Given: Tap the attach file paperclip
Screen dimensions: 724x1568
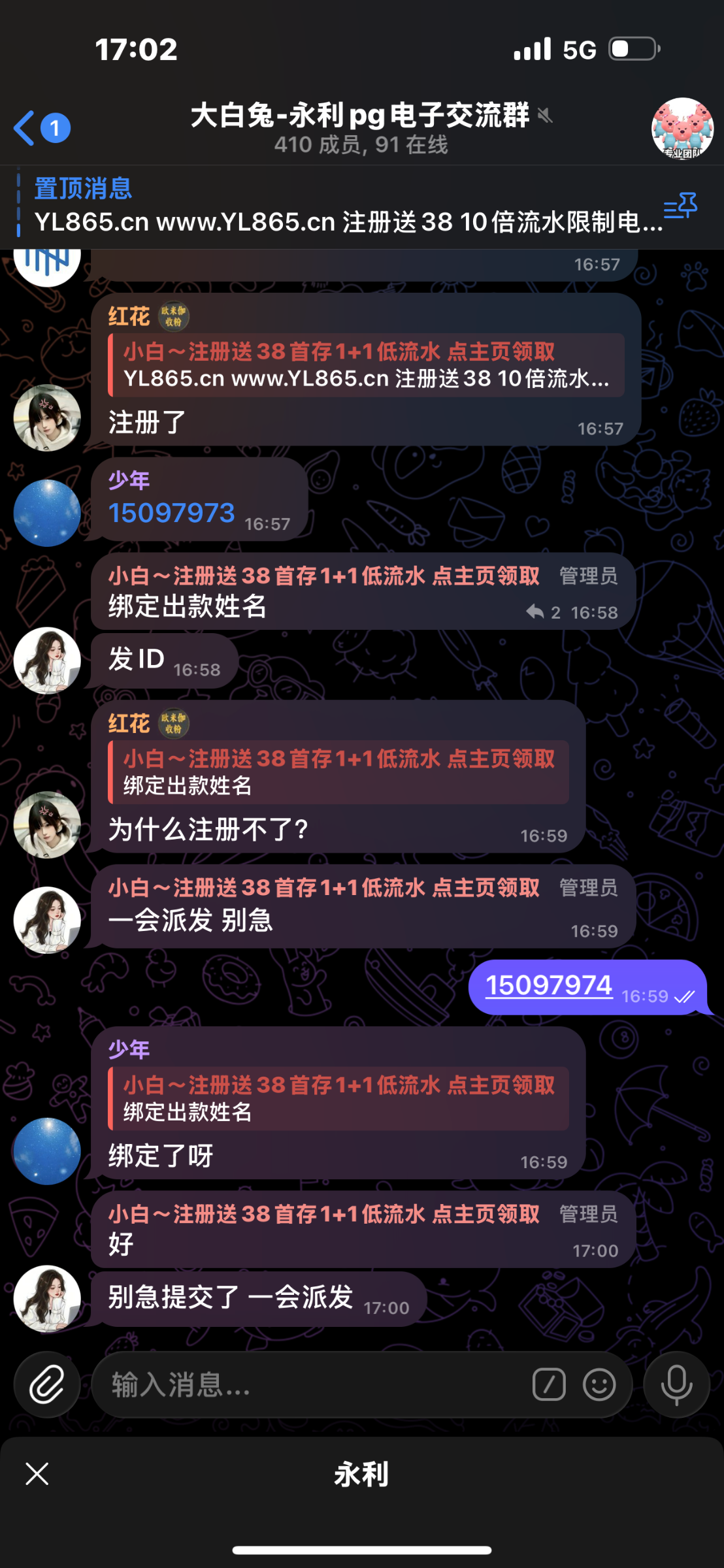Looking at the screenshot, I should (x=47, y=1384).
